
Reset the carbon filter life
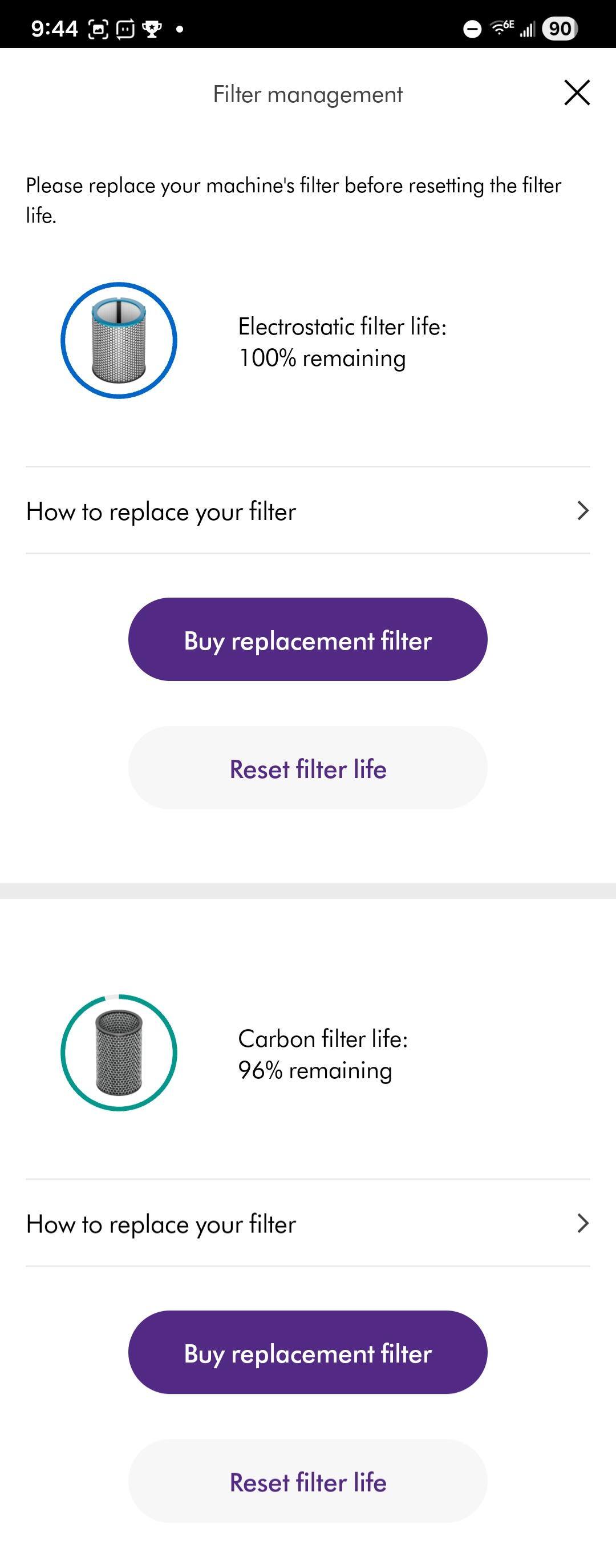(307, 1482)
